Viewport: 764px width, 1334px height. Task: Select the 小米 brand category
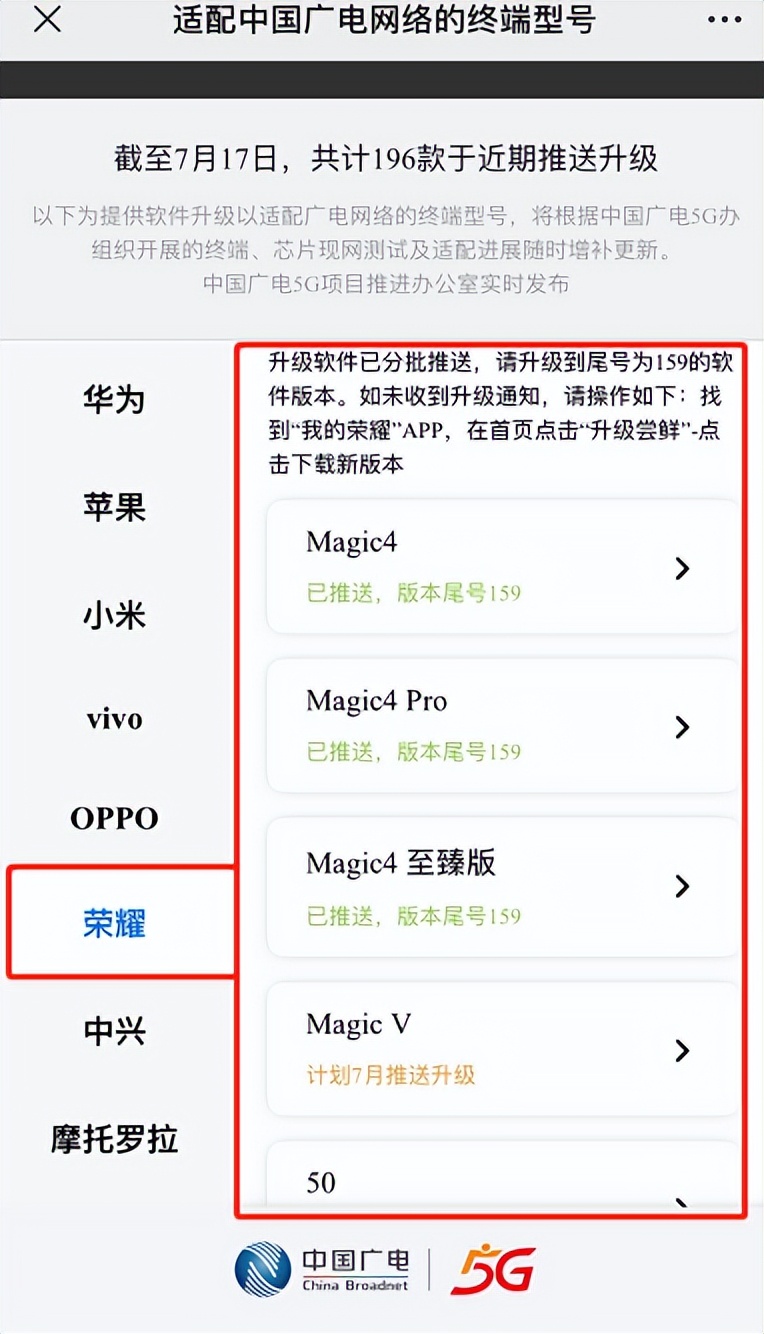[113, 616]
